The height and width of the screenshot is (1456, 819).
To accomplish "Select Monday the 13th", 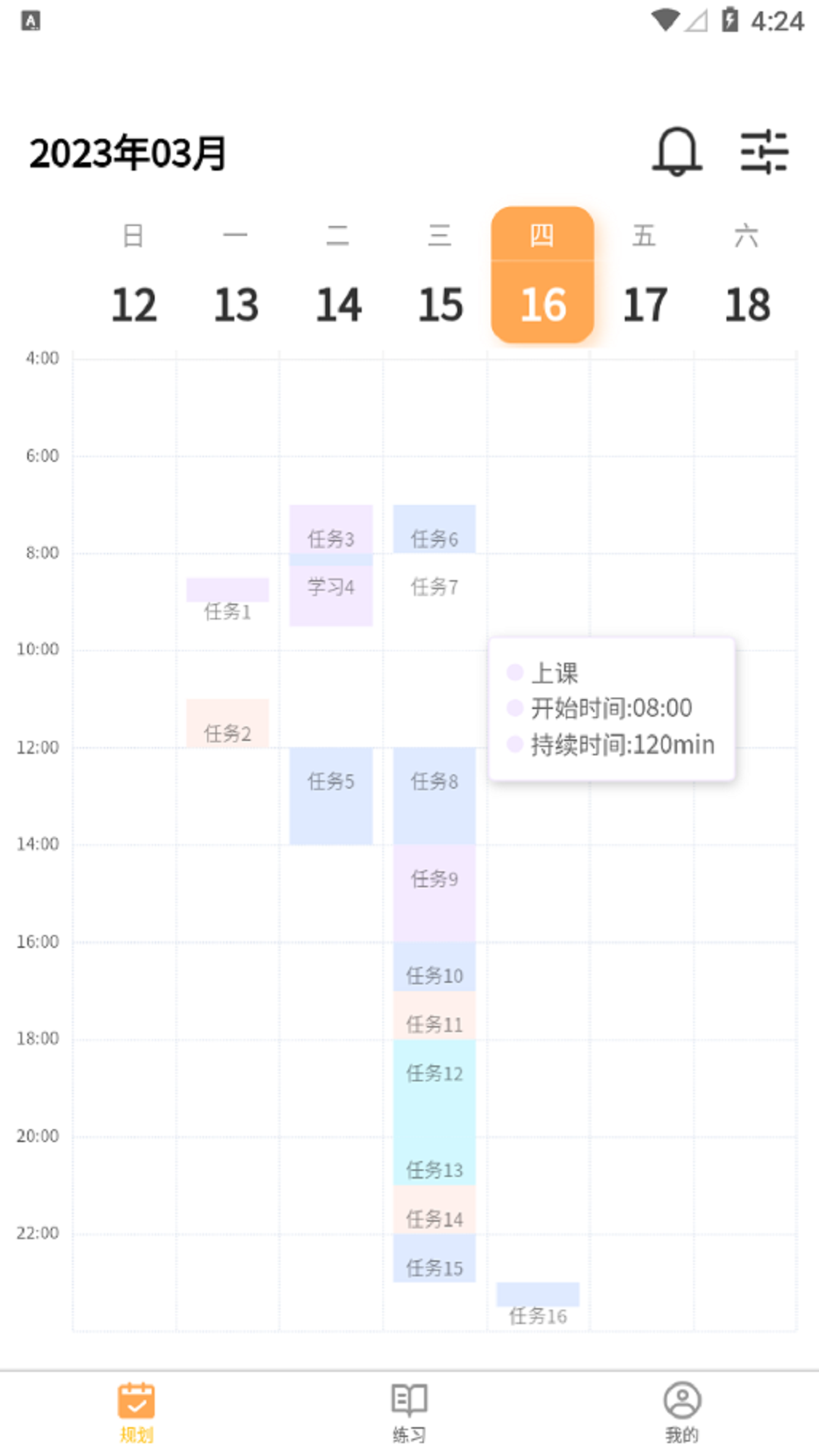I will click(236, 275).
